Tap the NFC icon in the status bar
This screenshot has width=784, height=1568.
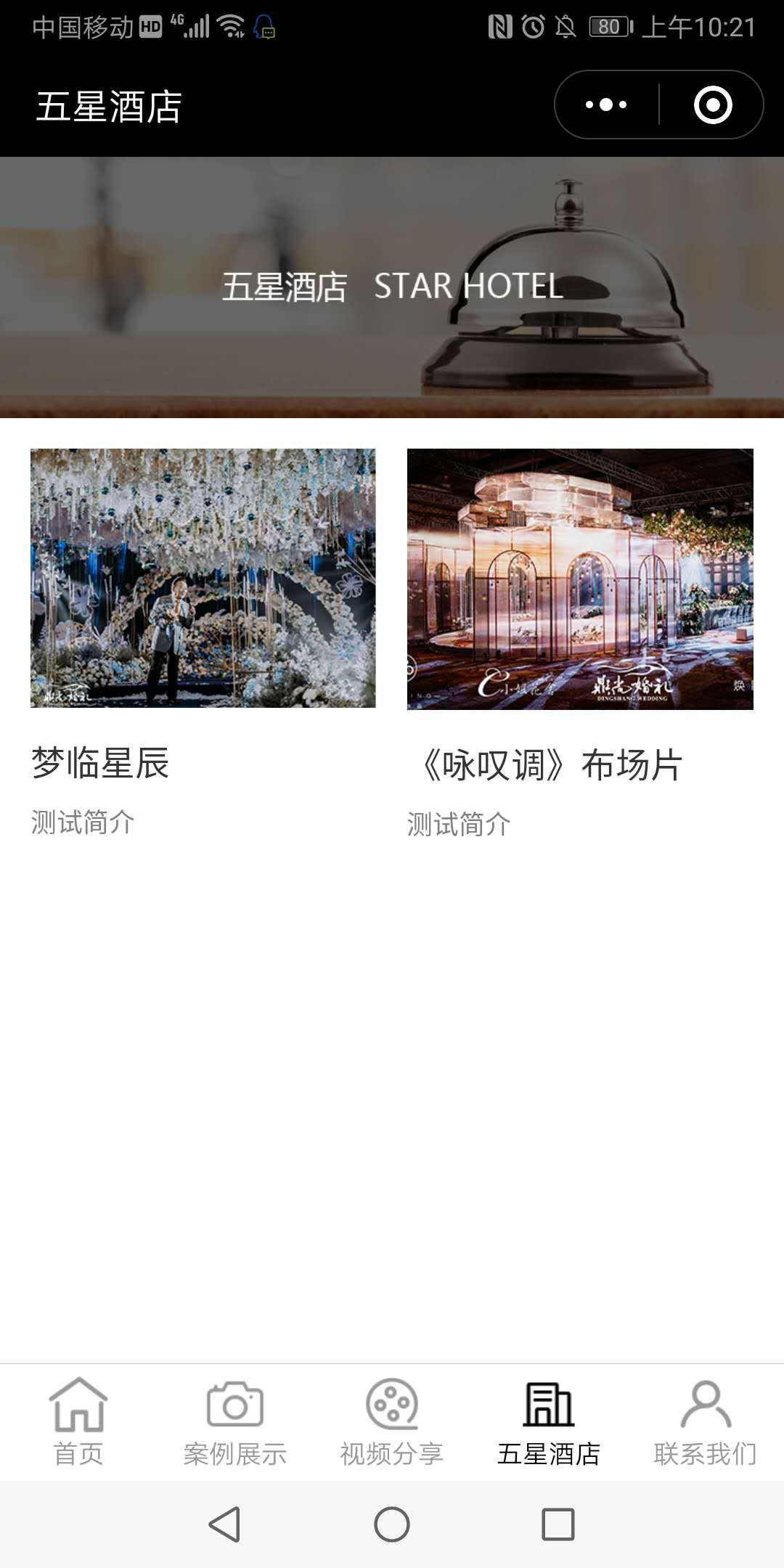pos(501,27)
